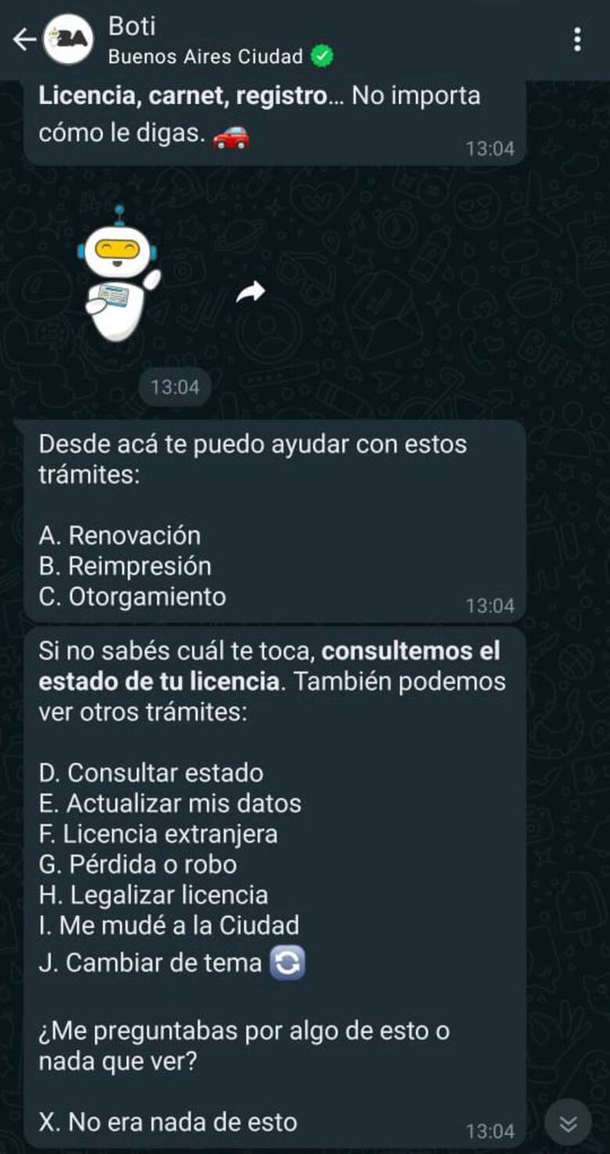The image size is (610, 1154).
Task: Open Boti contact info from header
Action: pos(220,40)
